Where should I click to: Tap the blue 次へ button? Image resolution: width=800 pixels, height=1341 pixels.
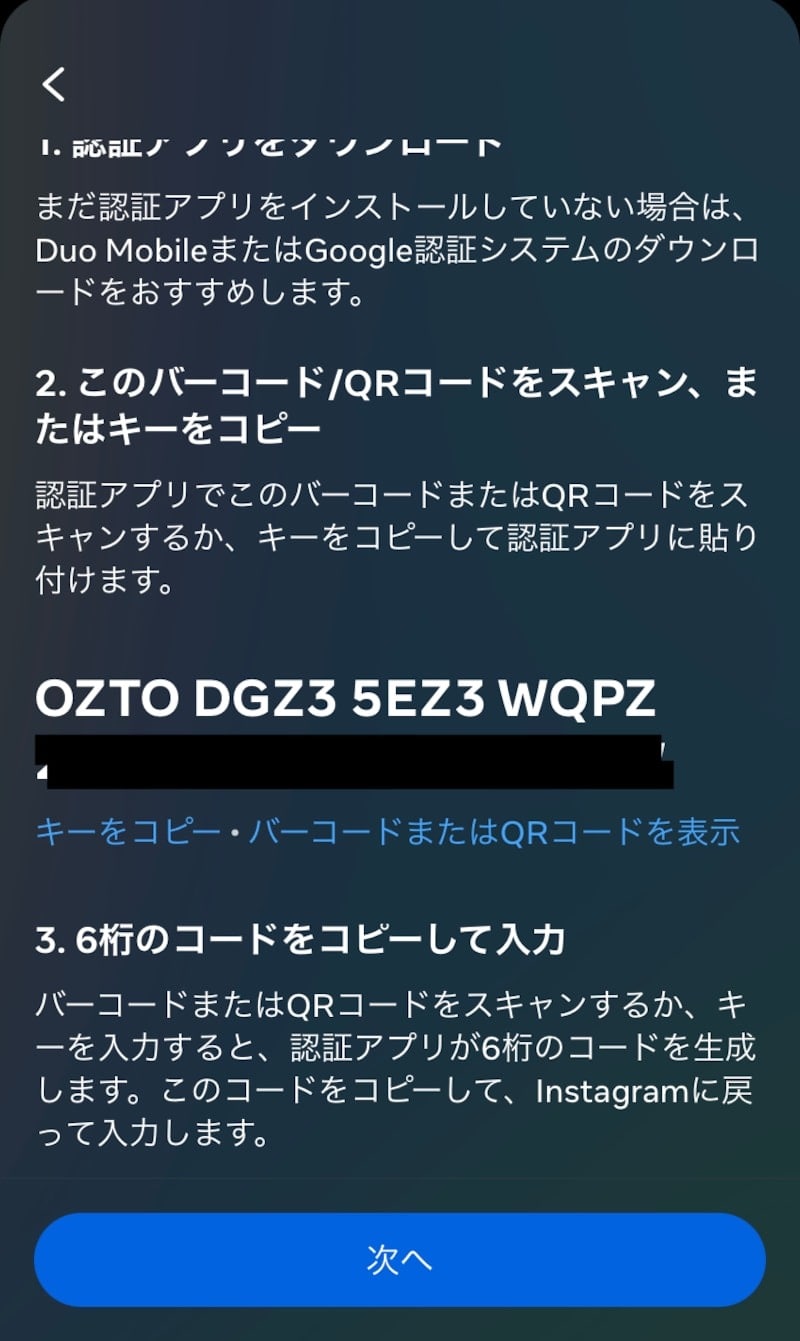coord(400,1260)
